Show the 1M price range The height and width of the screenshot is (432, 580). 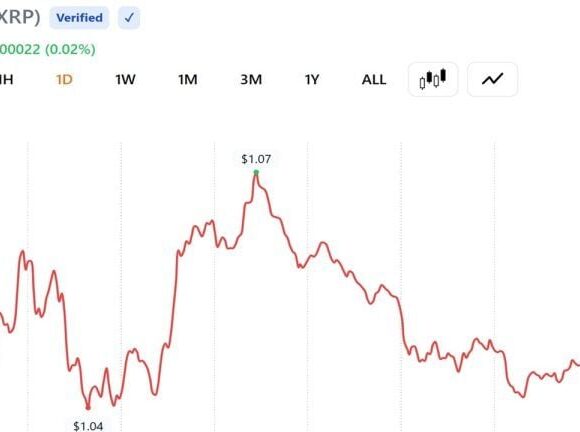coord(188,80)
